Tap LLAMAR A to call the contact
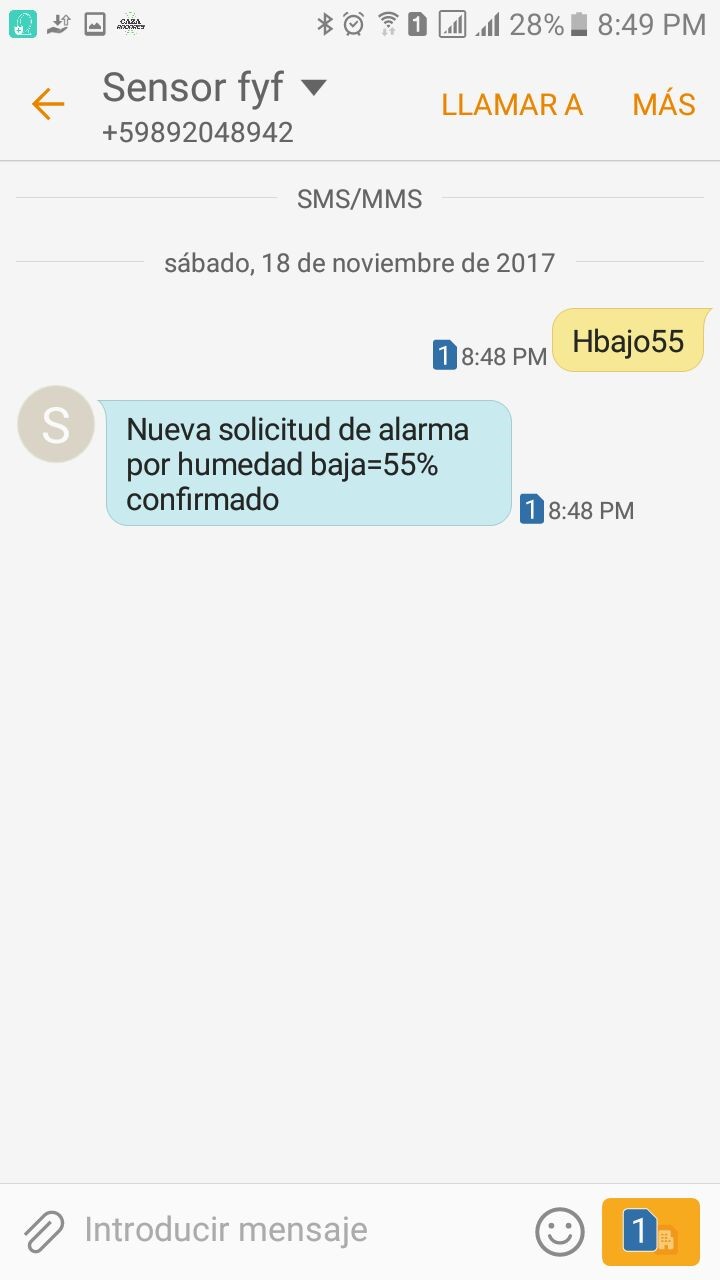The height and width of the screenshot is (1280, 720). tap(511, 105)
